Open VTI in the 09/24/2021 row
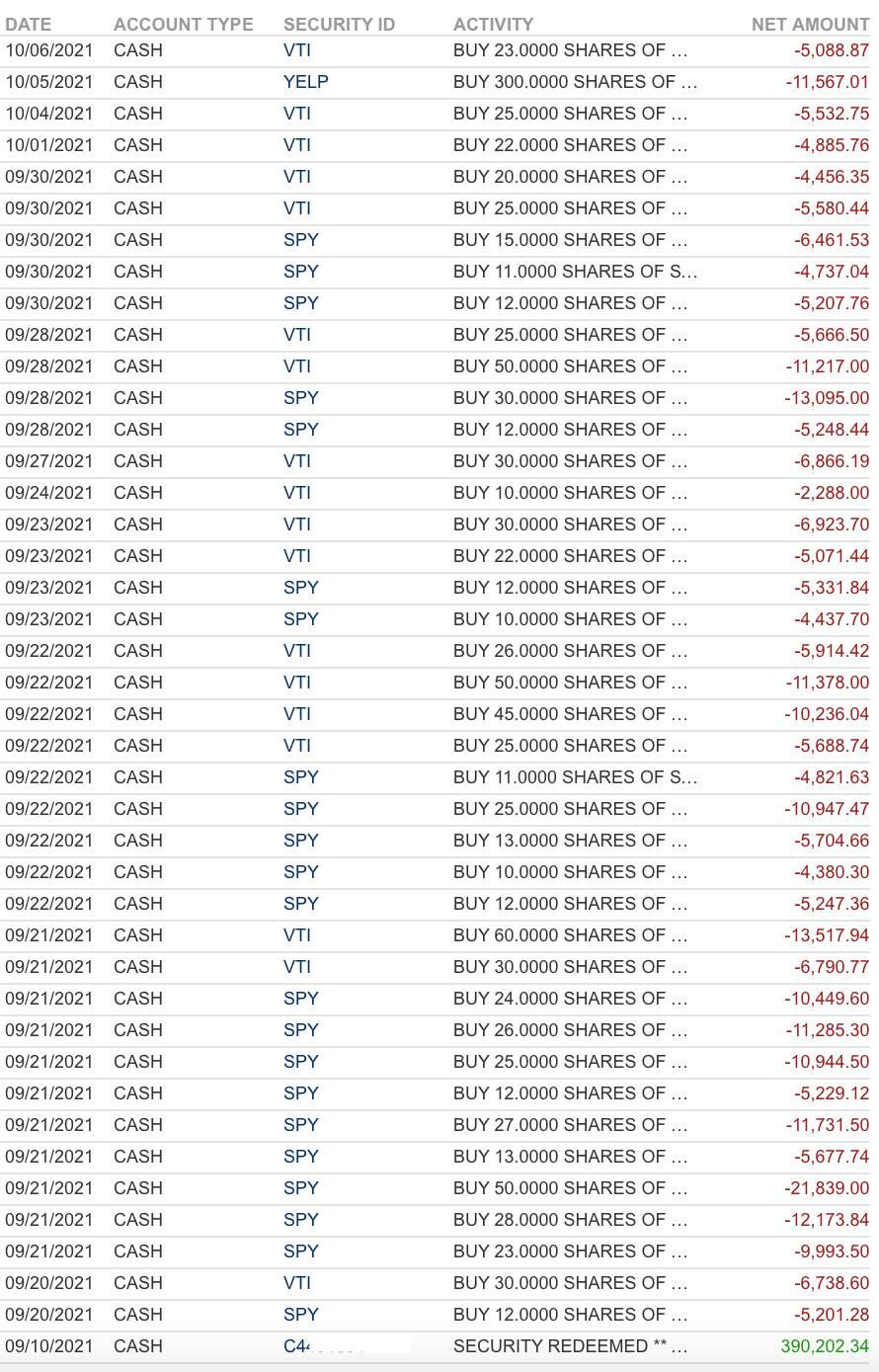This screenshot has width=879, height=1372. click(x=296, y=493)
